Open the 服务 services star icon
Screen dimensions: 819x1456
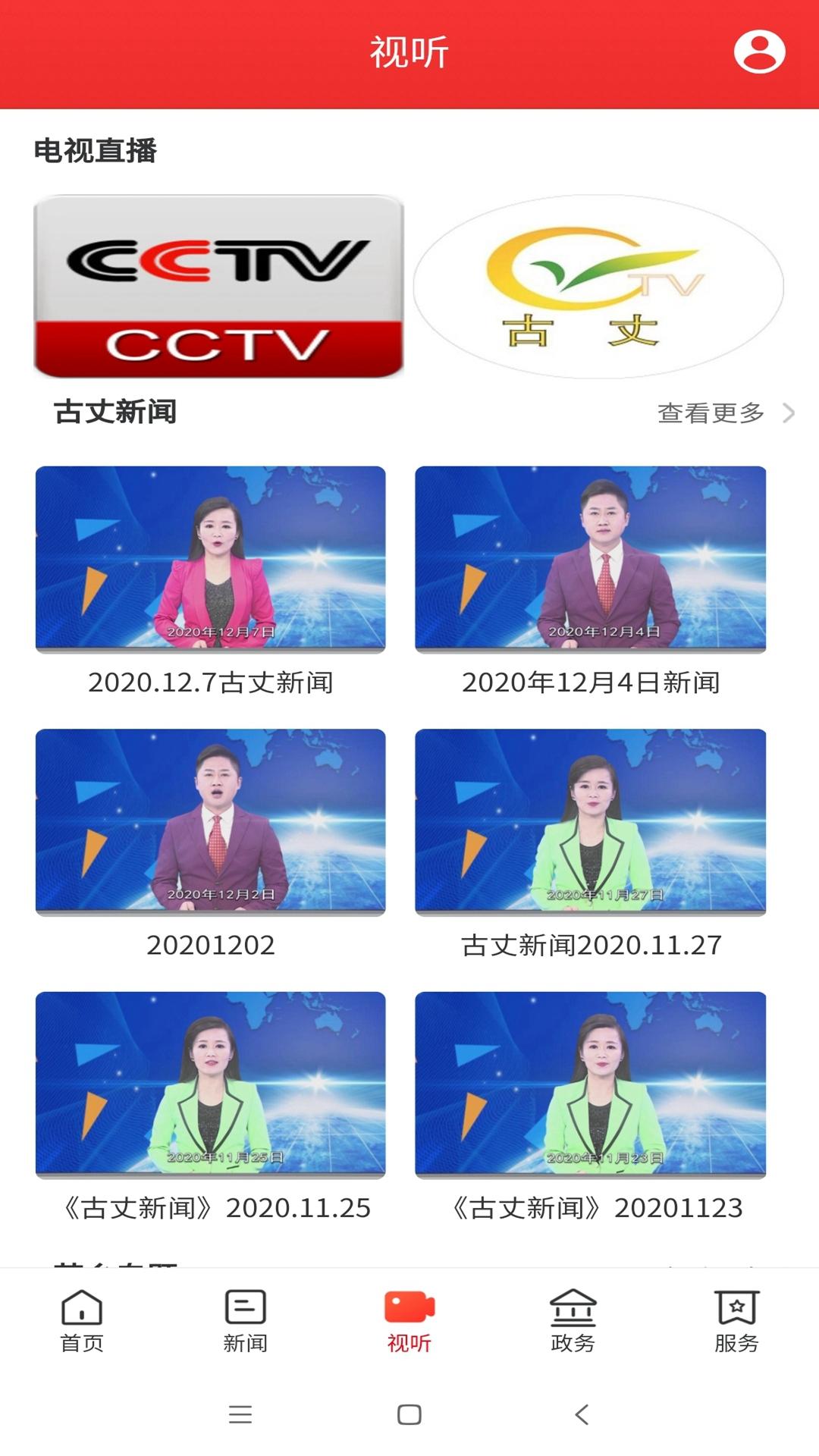tap(736, 1306)
